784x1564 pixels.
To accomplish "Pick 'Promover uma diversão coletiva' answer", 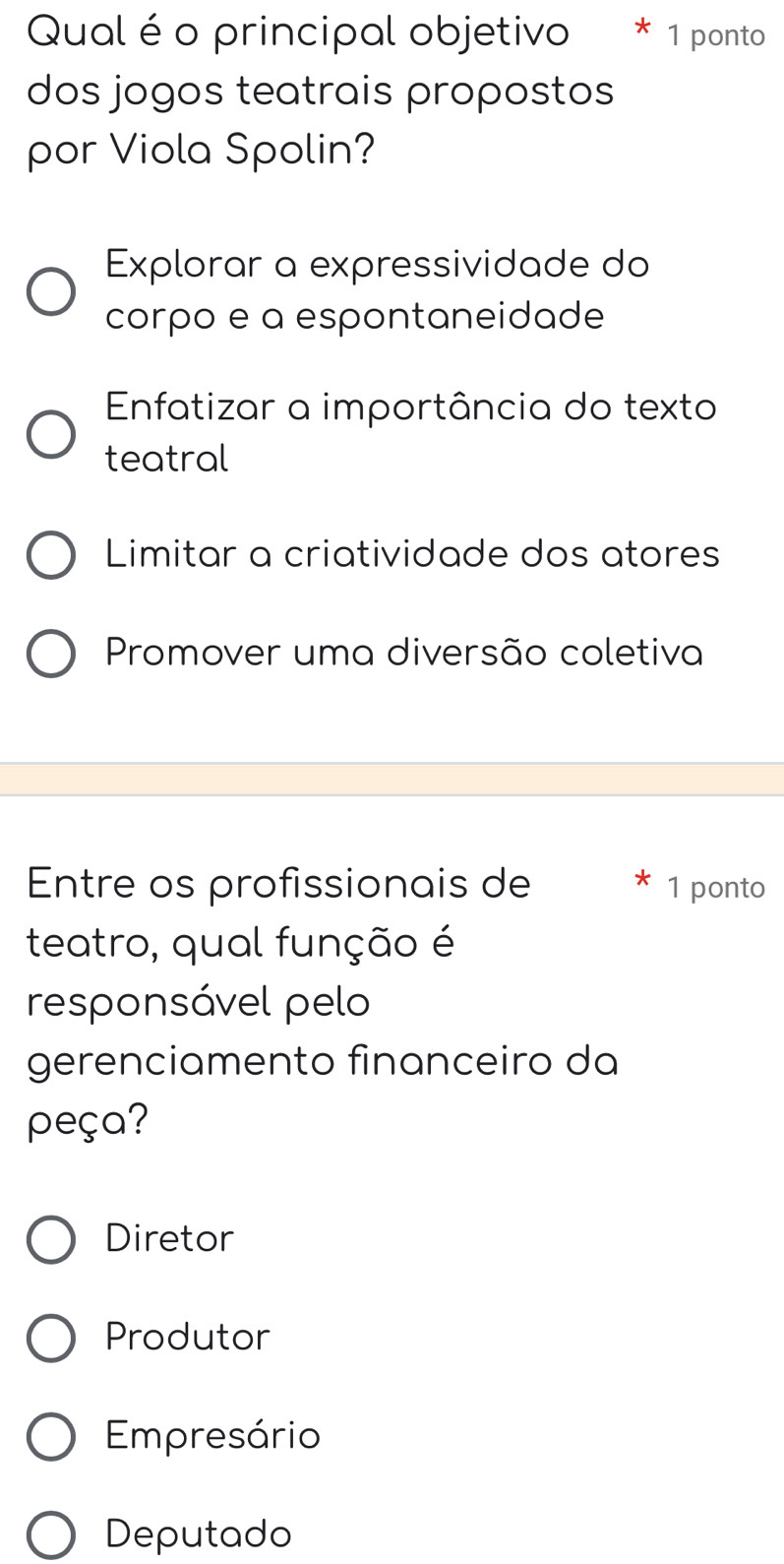I will tap(50, 654).
